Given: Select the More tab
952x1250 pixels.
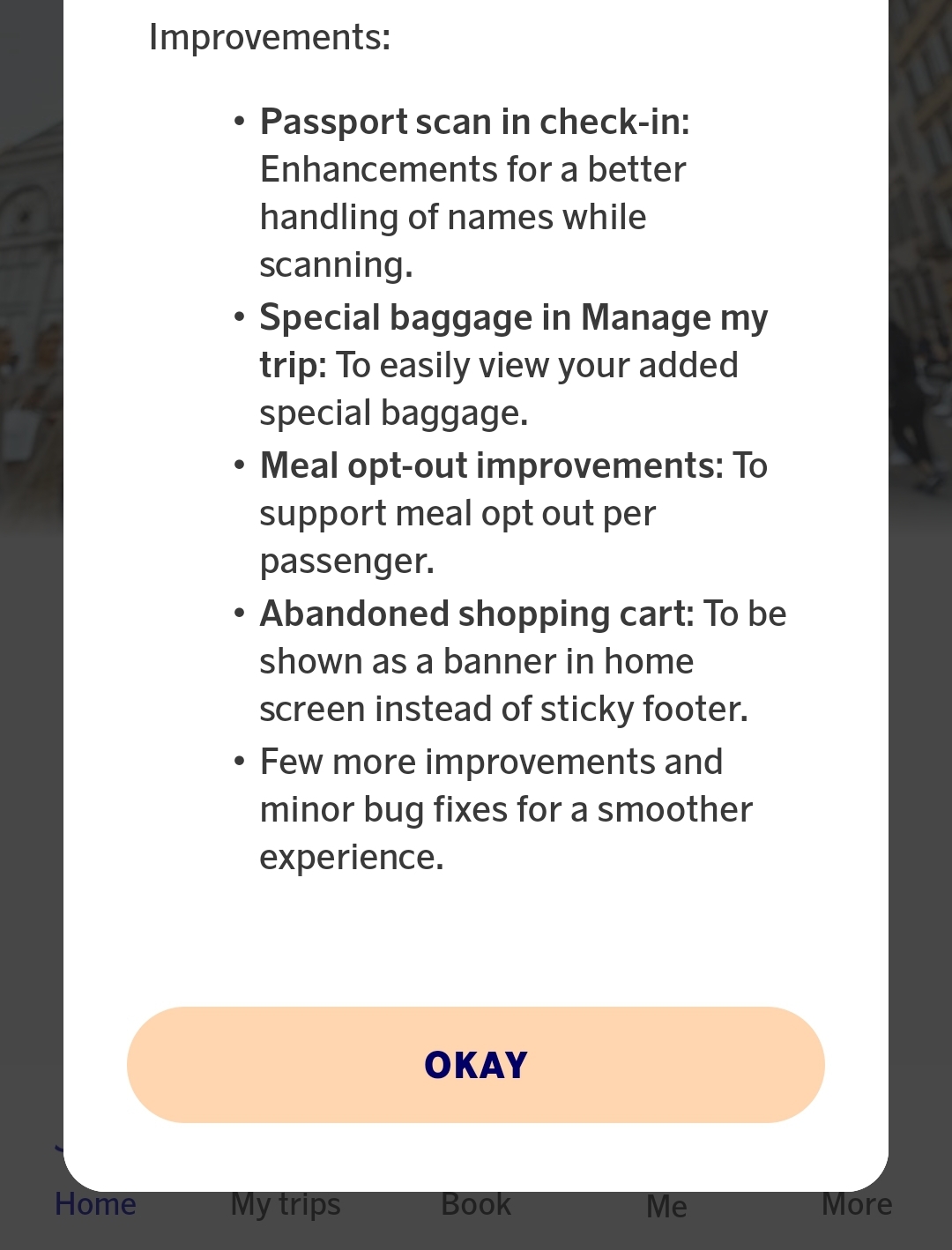Looking at the screenshot, I should (857, 1204).
